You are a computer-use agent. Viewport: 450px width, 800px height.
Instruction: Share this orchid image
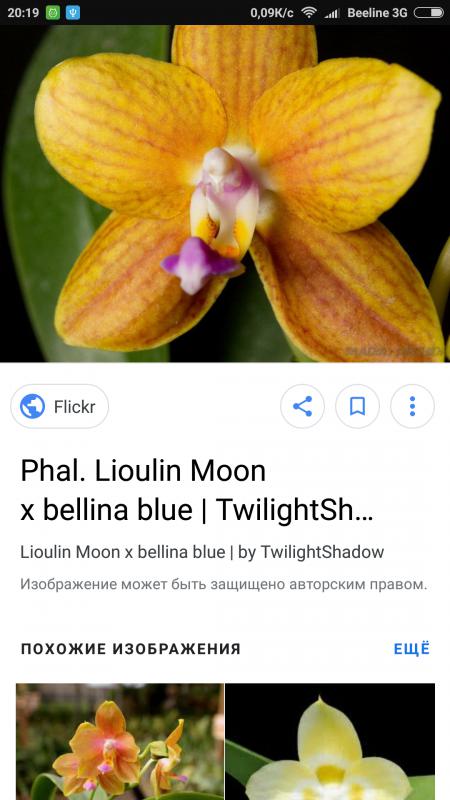302,407
